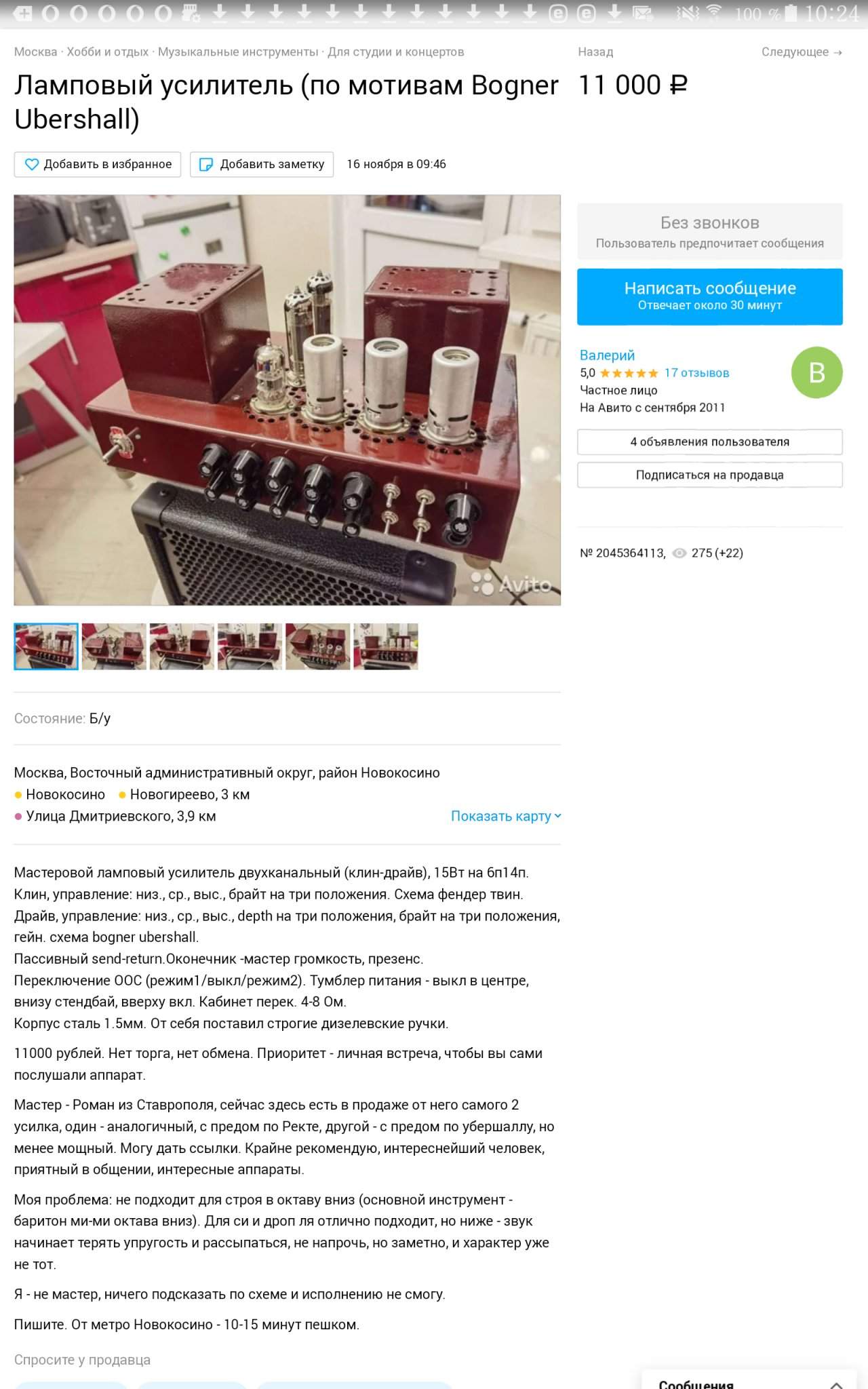Expand Показать карту map section
This screenshot has width=868, height=1389.
click(506, 816)
